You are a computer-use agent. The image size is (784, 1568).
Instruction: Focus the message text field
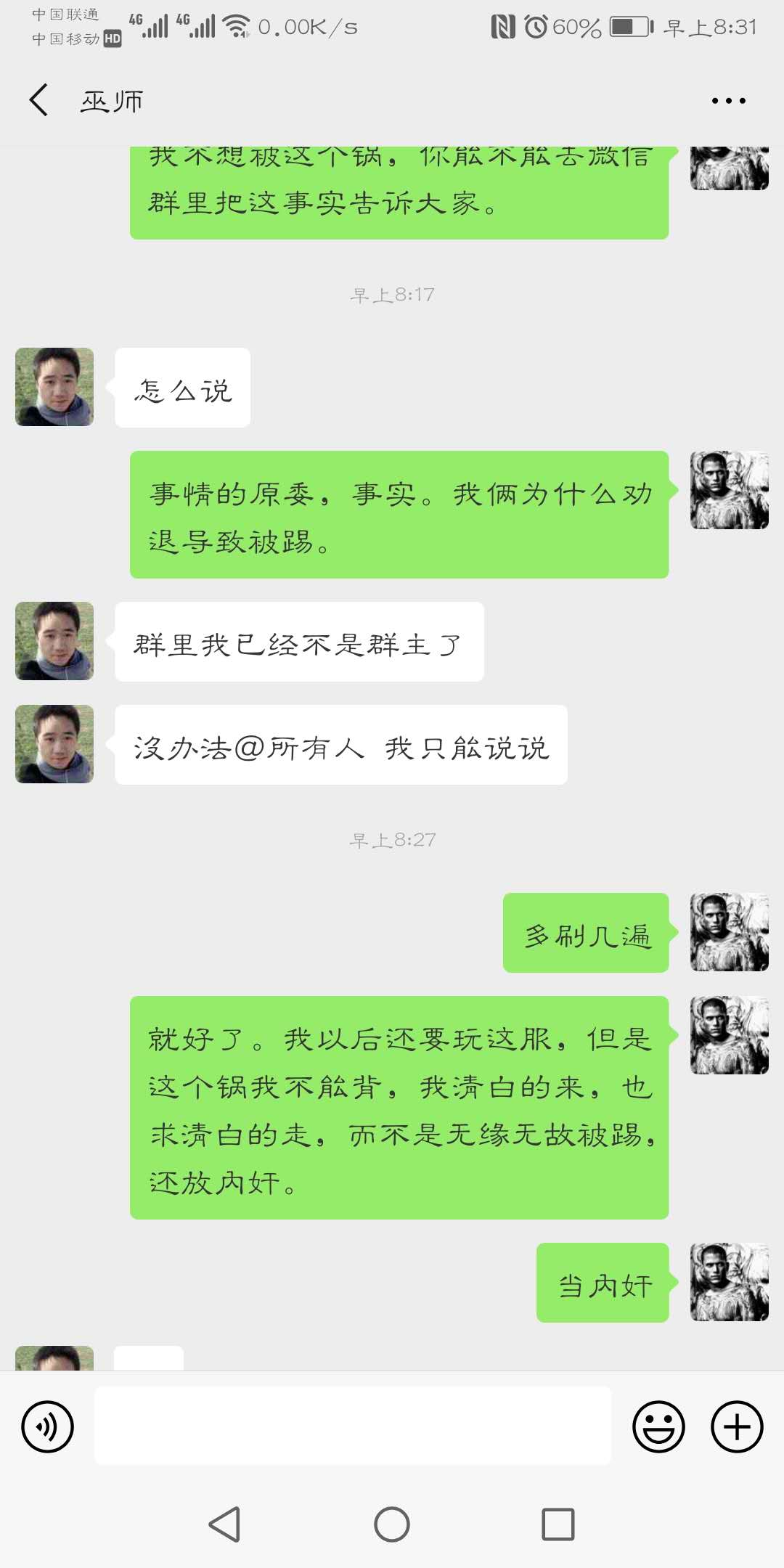[353, 1426]
